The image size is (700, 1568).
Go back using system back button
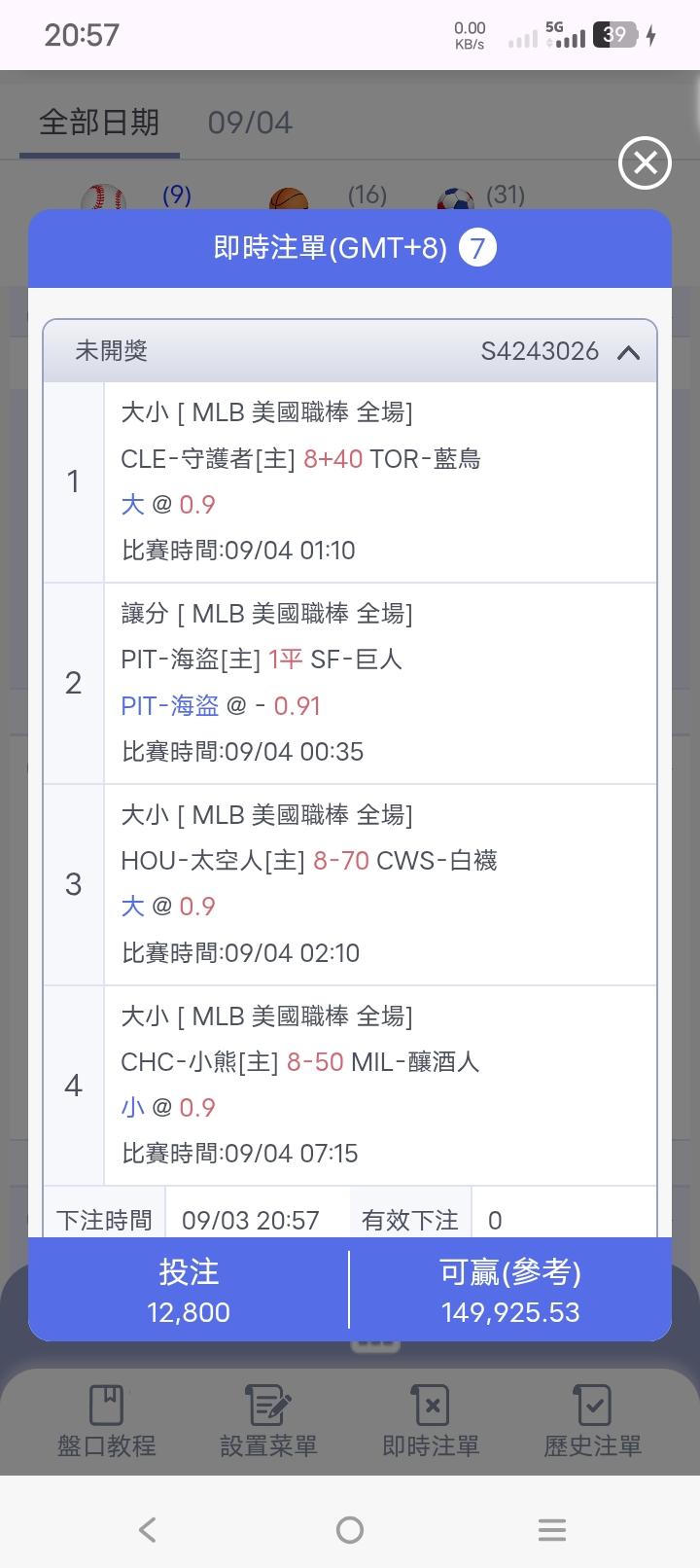(148, 1530)
